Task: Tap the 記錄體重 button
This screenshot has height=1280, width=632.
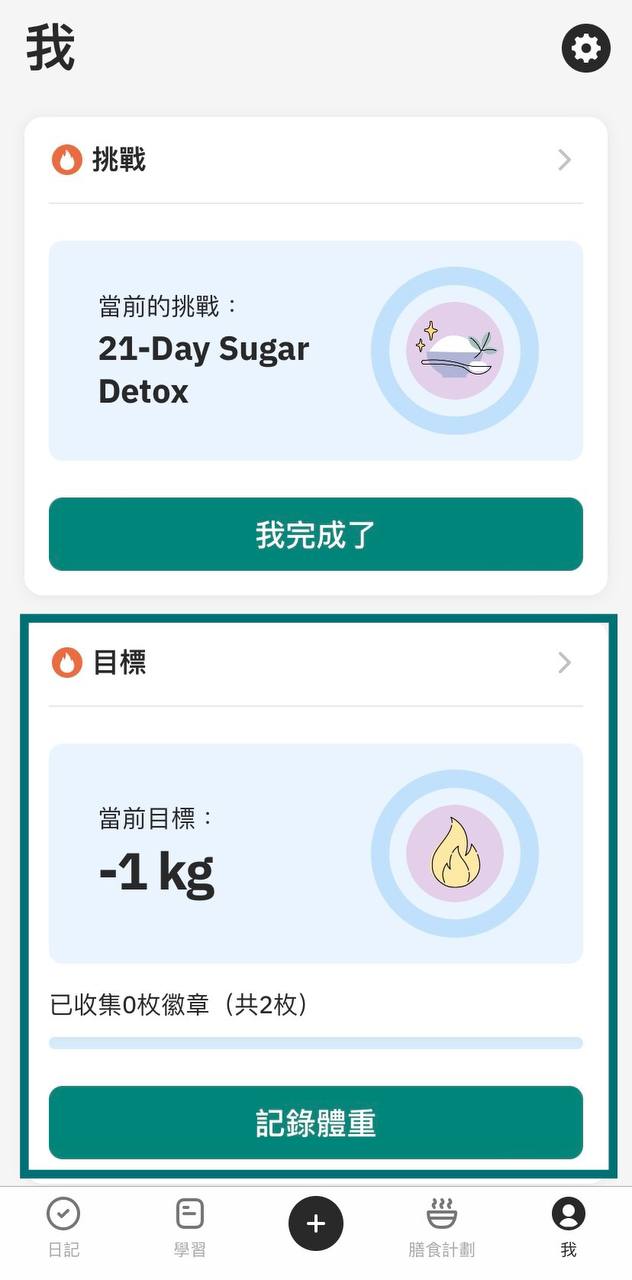Action: [315, 1123]
